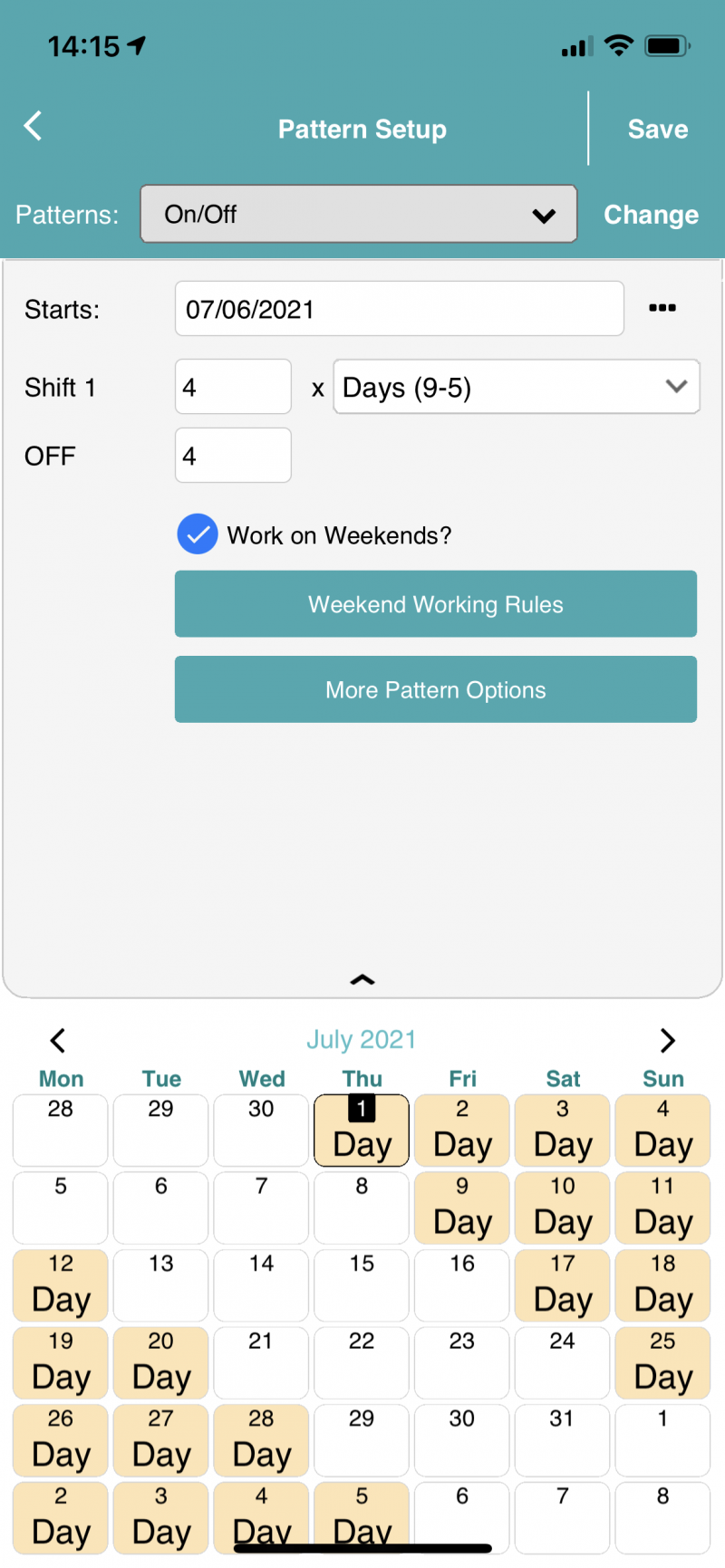The width and height of the screenshot is (725, 1568).
Task: Open date options via the ellipsis icon
Action: tap(662, 308)
